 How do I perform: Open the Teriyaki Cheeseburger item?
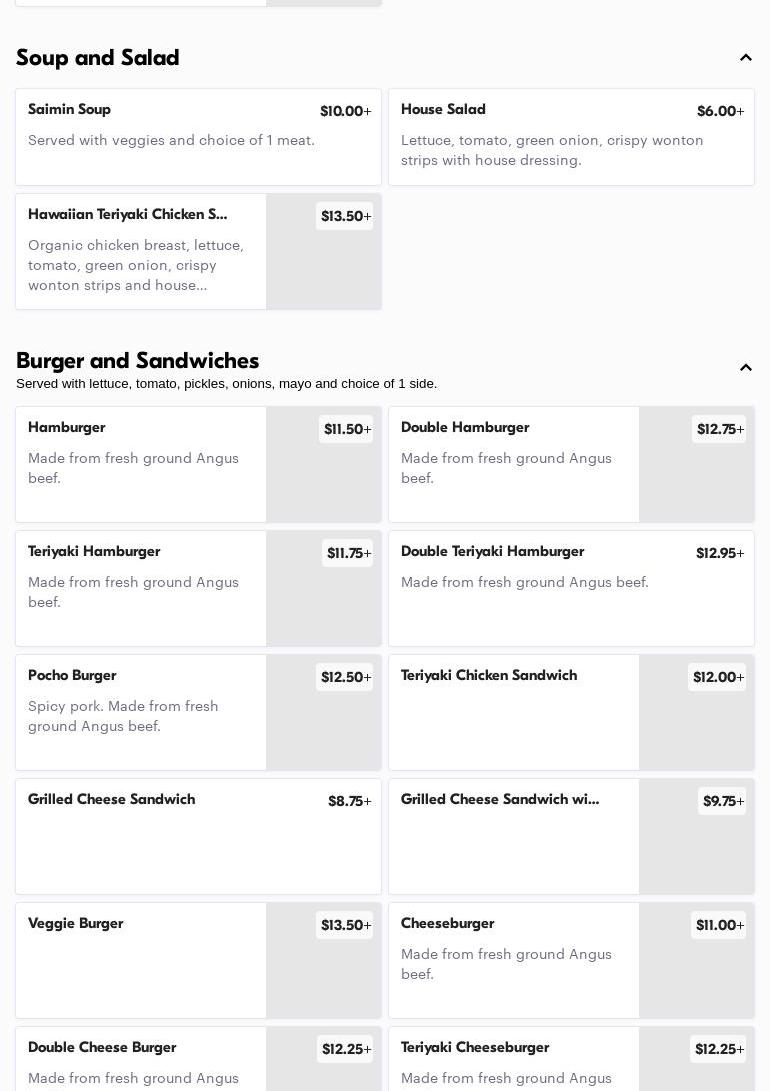coord(571,1060)
